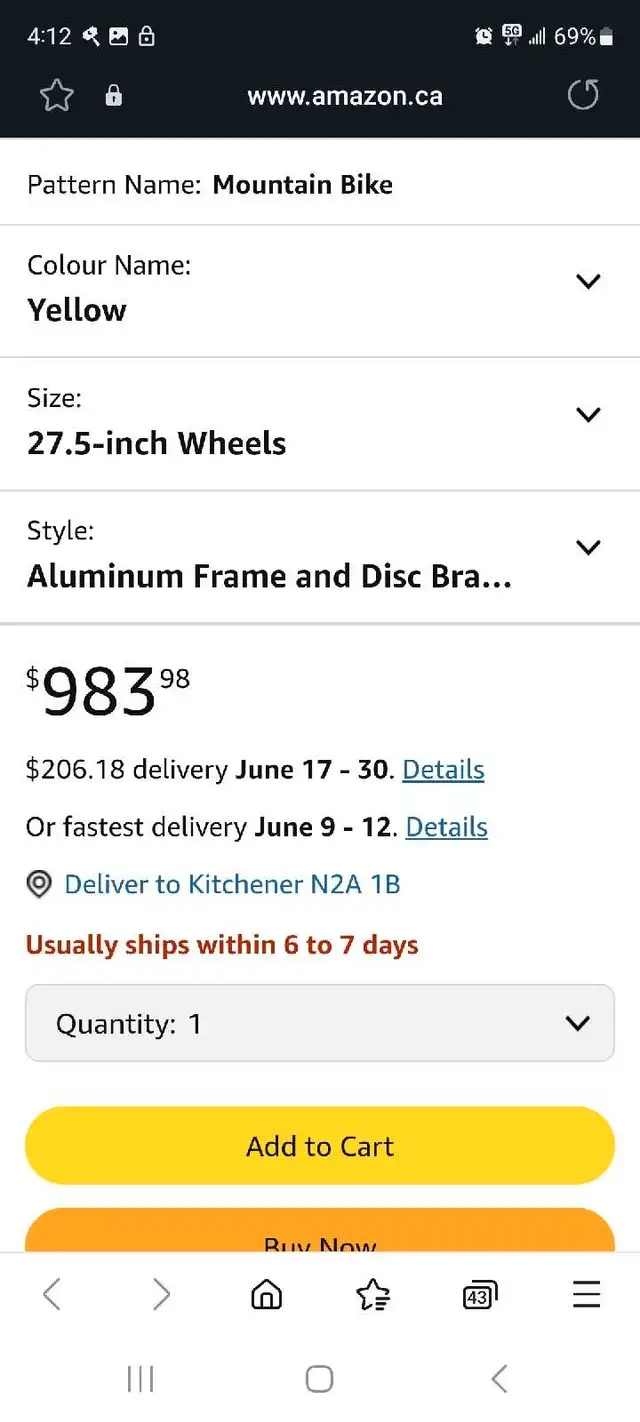Expand the Colour Name dropdown

tap(320, 290)
